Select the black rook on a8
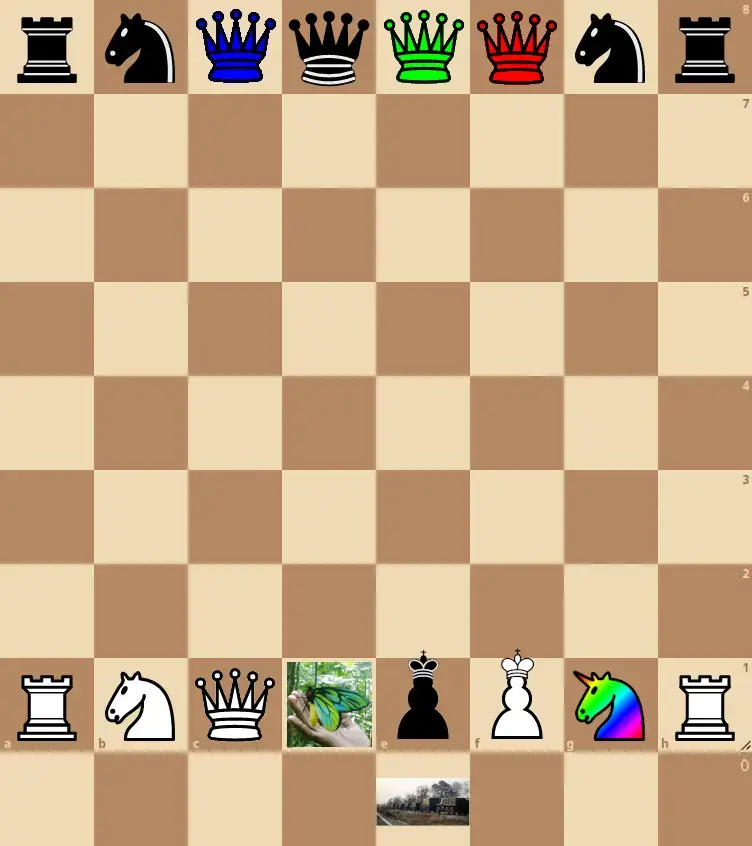 [47, 47]
